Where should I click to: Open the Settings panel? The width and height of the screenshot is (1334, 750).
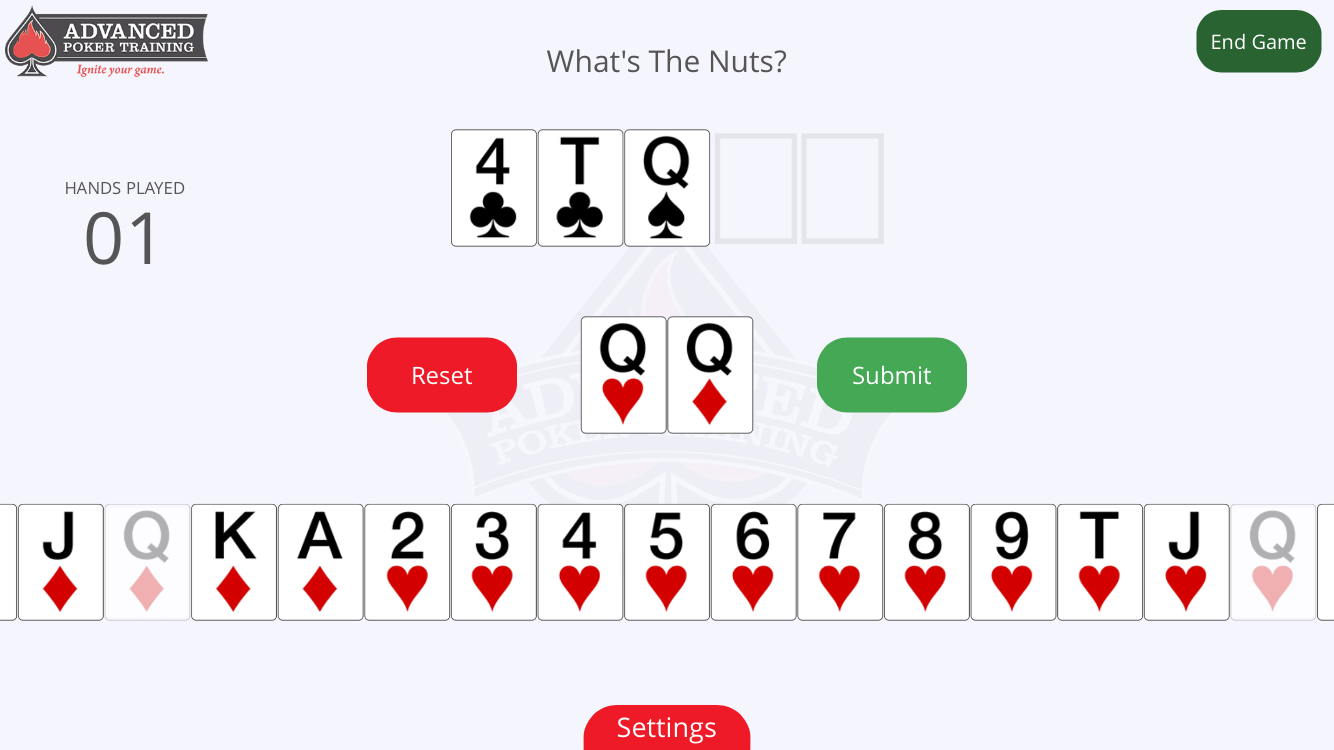pos(666,727)
